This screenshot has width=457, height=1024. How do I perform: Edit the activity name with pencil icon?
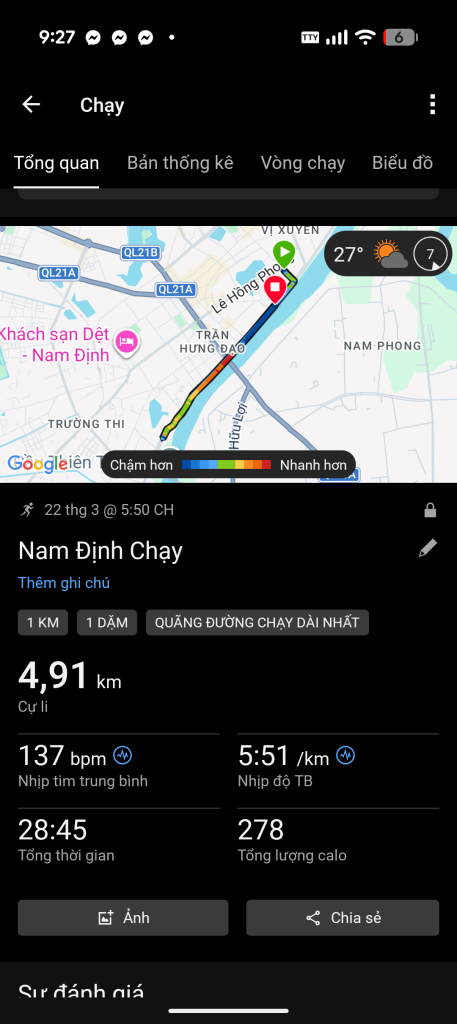[x=428, y=548]
